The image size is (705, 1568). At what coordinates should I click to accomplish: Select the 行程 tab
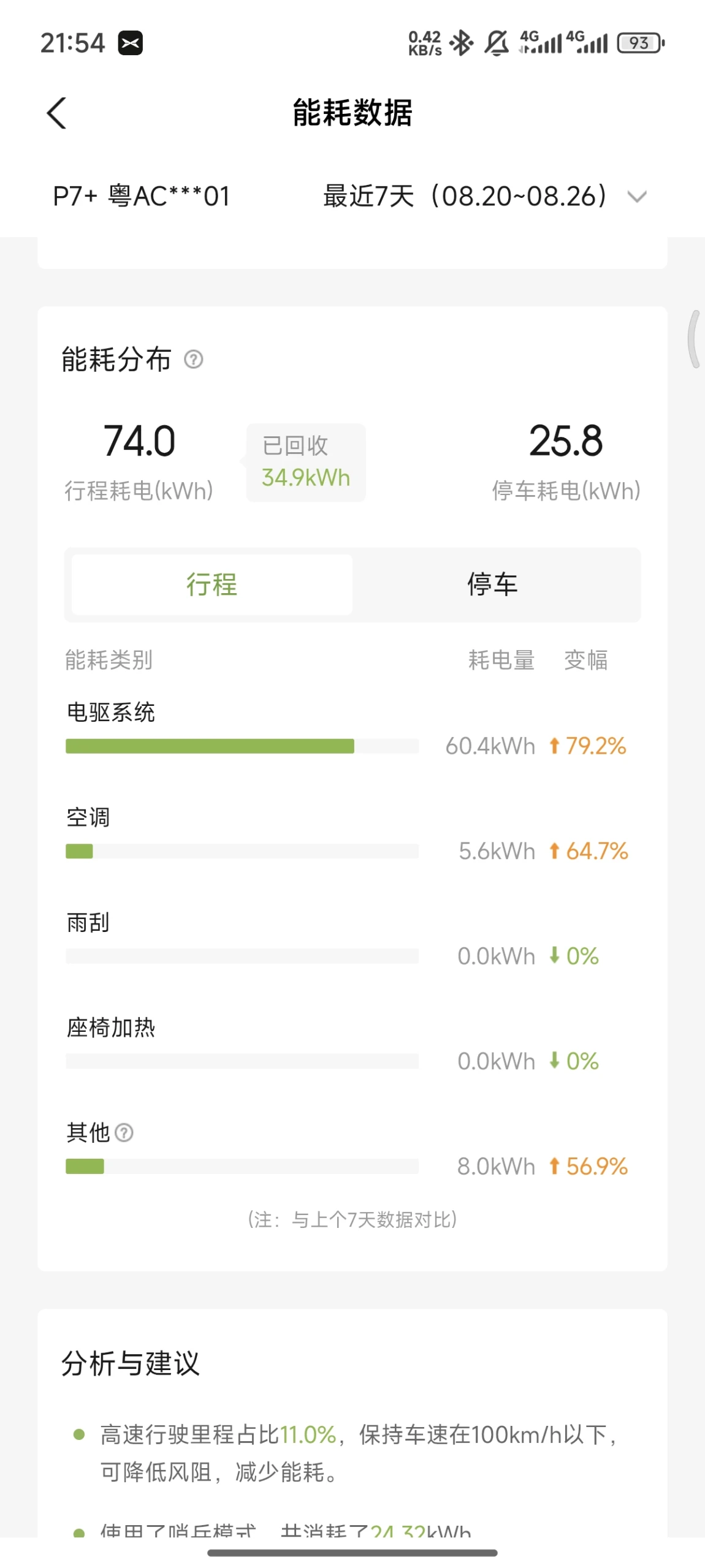click(211, 584)
